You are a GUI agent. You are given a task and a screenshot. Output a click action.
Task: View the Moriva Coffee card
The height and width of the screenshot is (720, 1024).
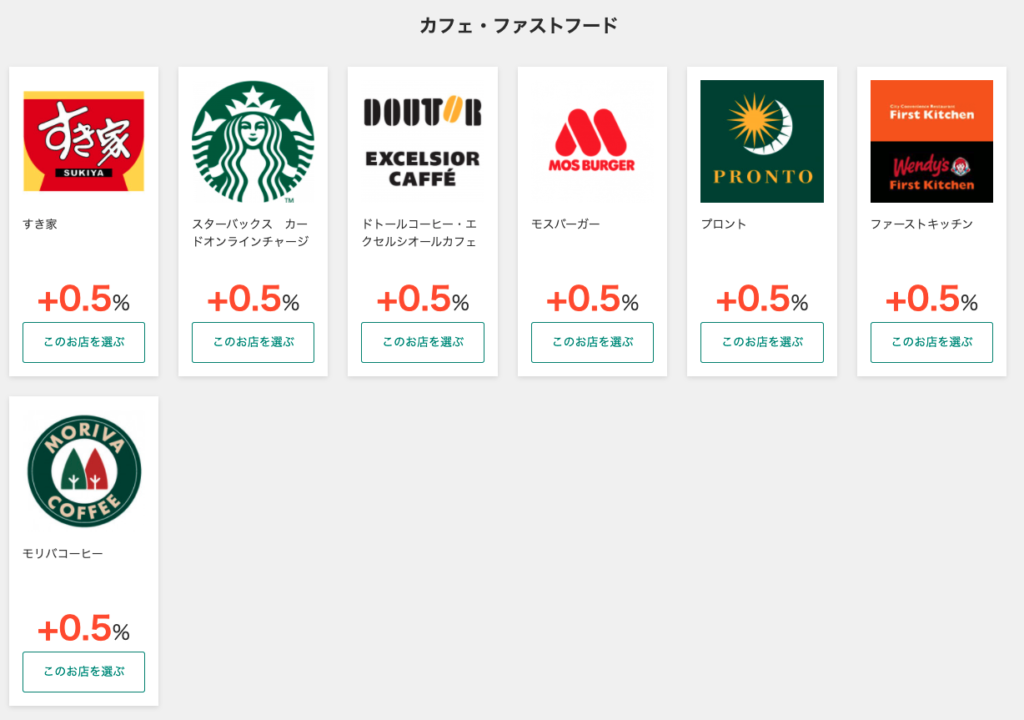pyautogui.click(x=84, y=472)
